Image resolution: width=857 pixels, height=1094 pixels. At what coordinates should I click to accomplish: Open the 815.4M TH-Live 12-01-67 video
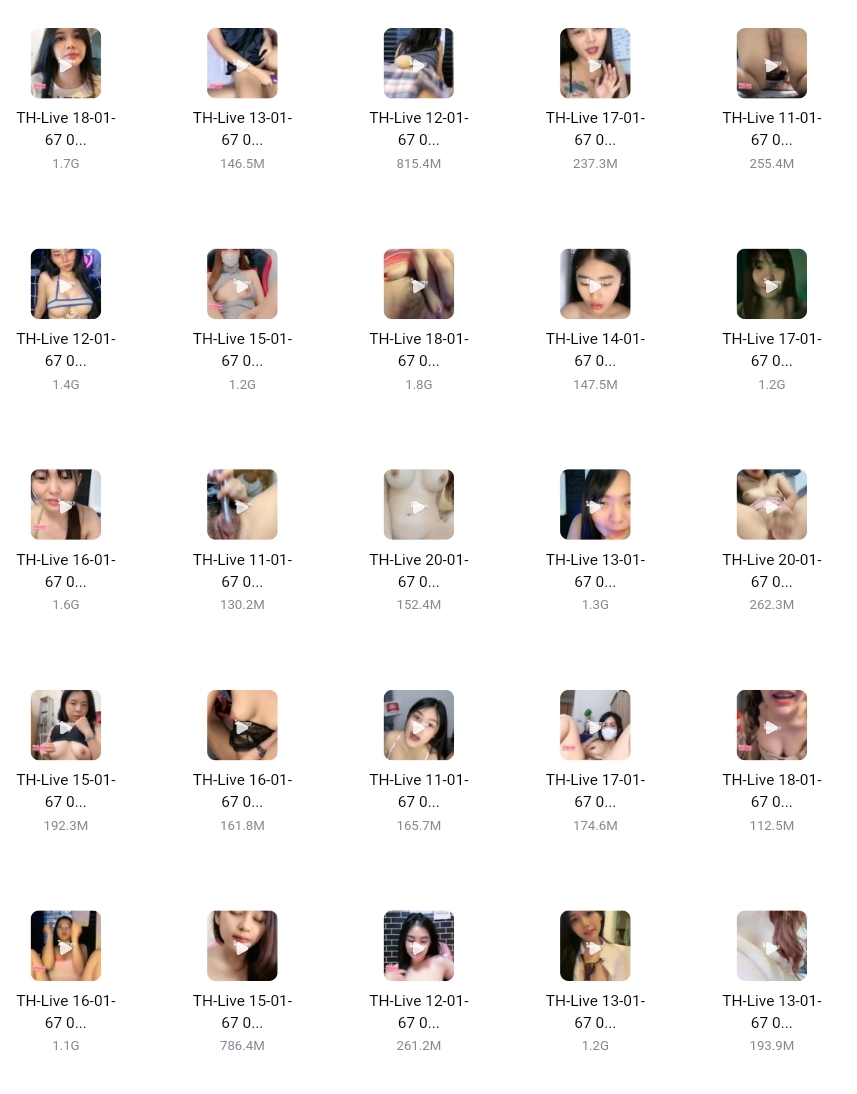(x=418, y=64)
